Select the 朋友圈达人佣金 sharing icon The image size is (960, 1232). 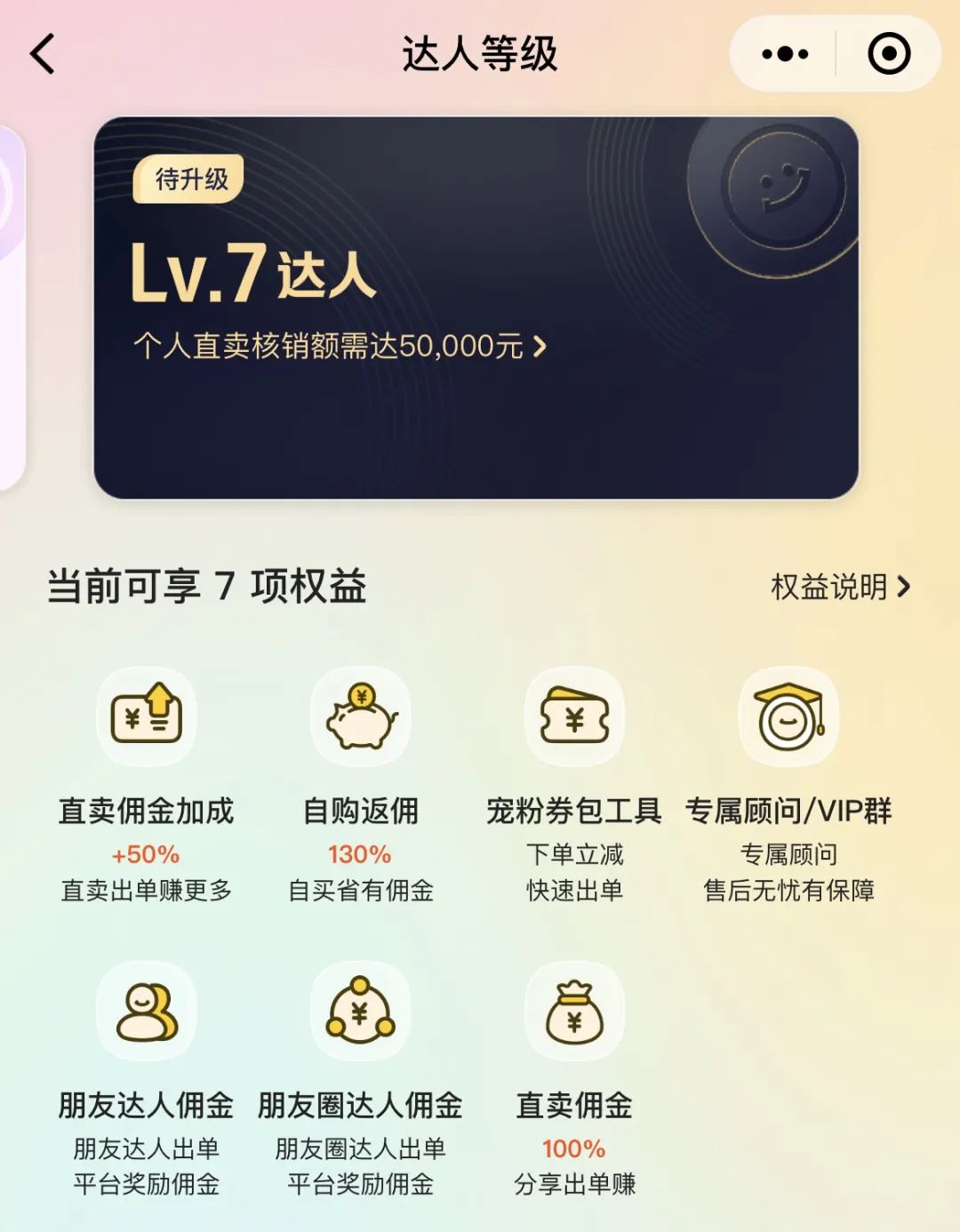[360, 1013]
